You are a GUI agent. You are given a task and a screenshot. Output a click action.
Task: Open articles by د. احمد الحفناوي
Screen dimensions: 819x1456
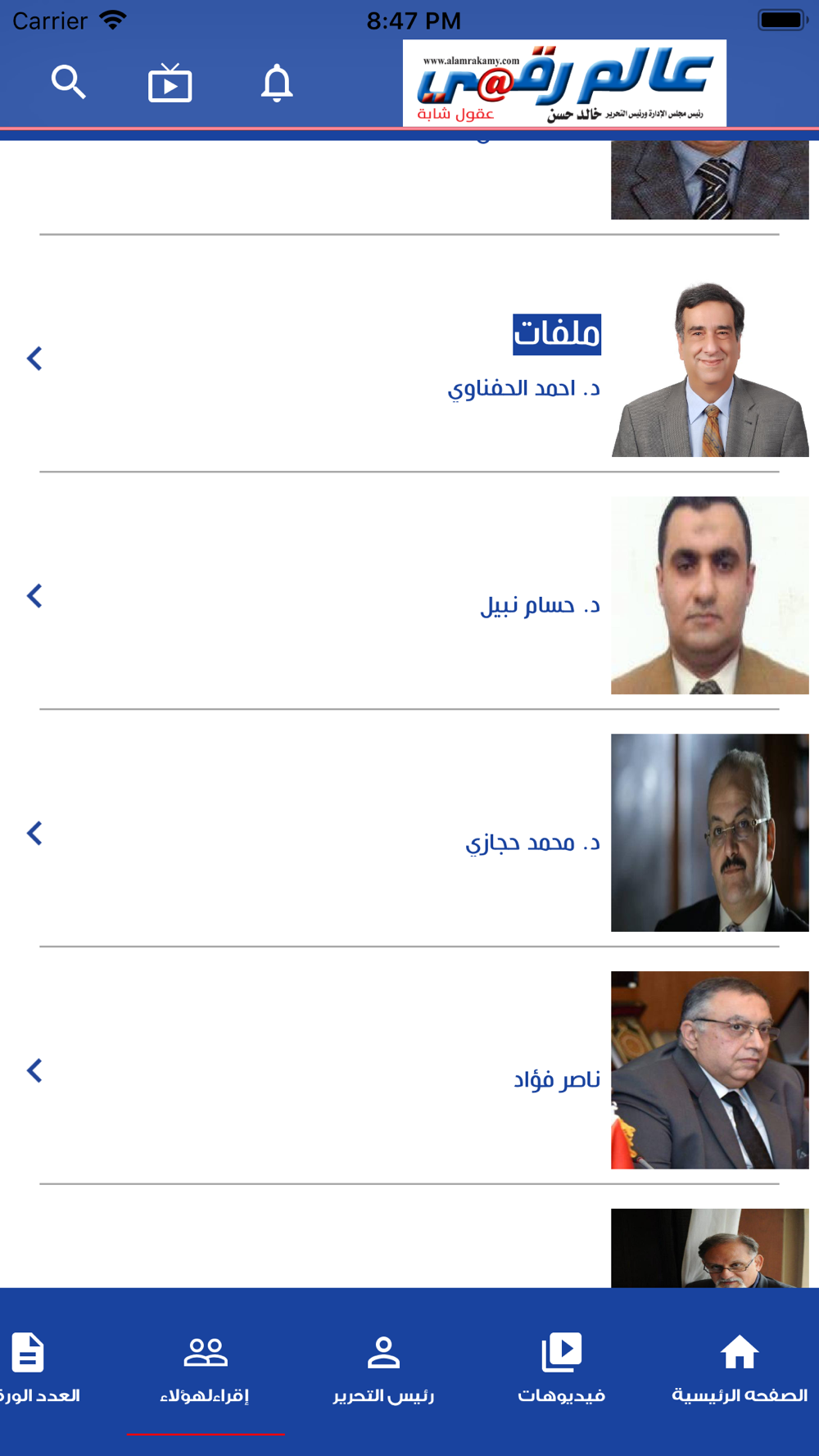523,387
